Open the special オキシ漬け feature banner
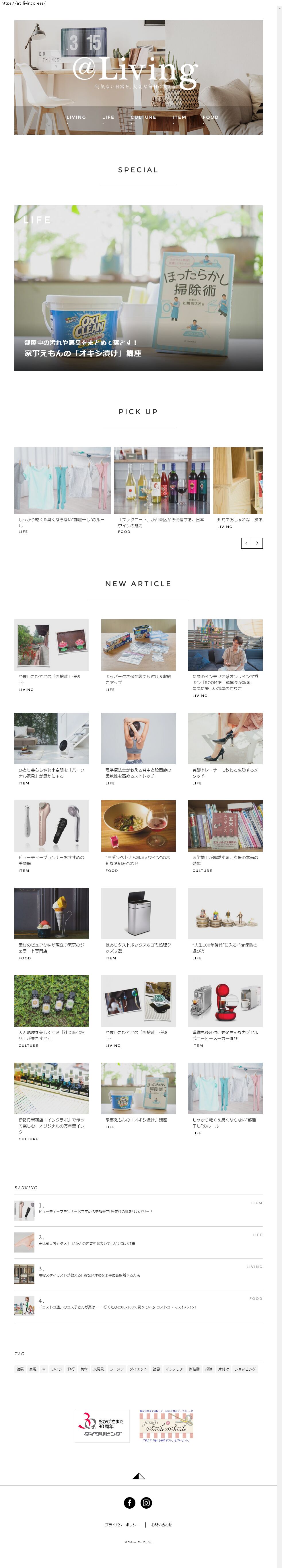282x1568 pixels. pyautogui.click(x=138, y=288)
